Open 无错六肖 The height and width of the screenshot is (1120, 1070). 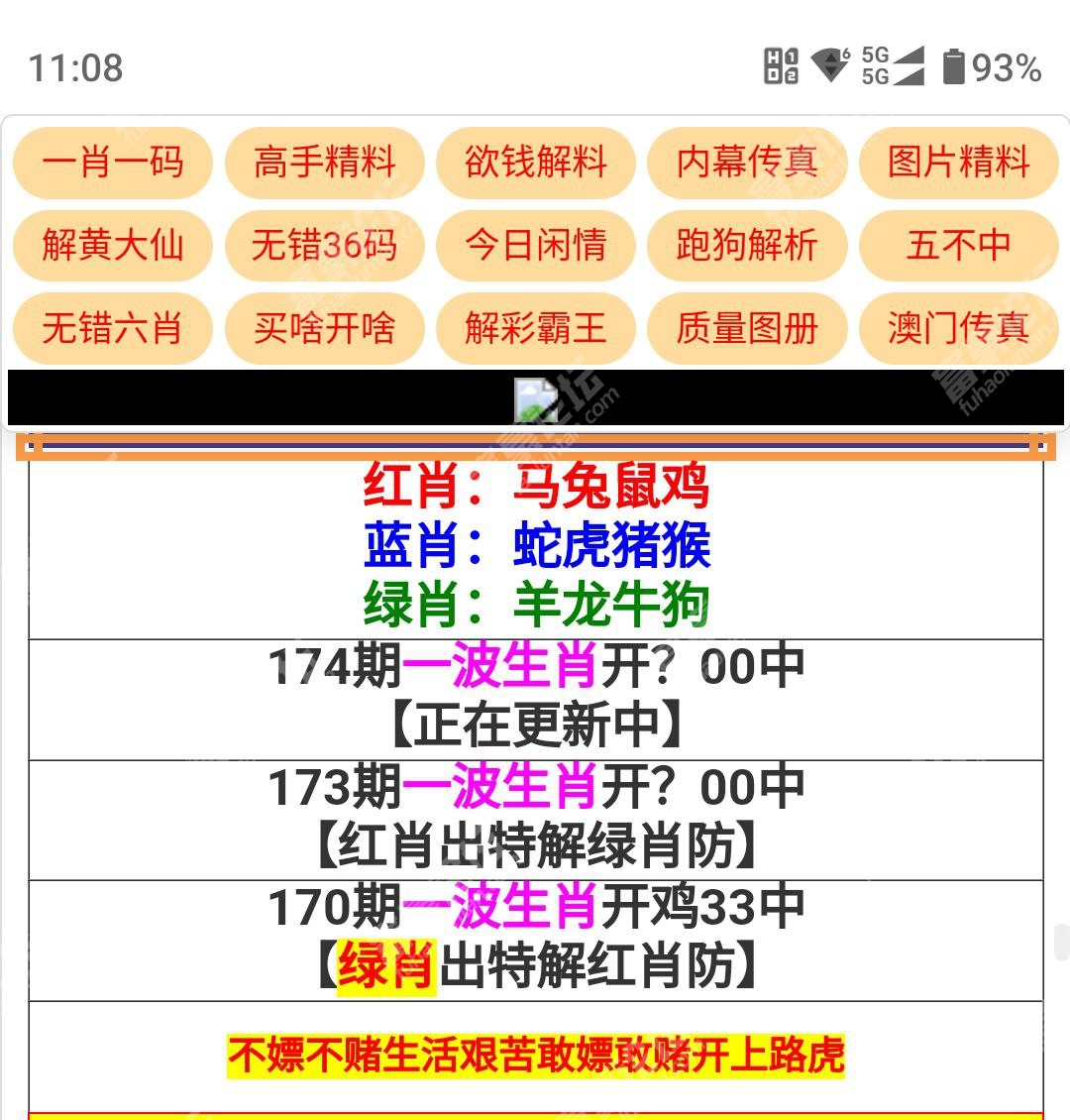(112, 327)
